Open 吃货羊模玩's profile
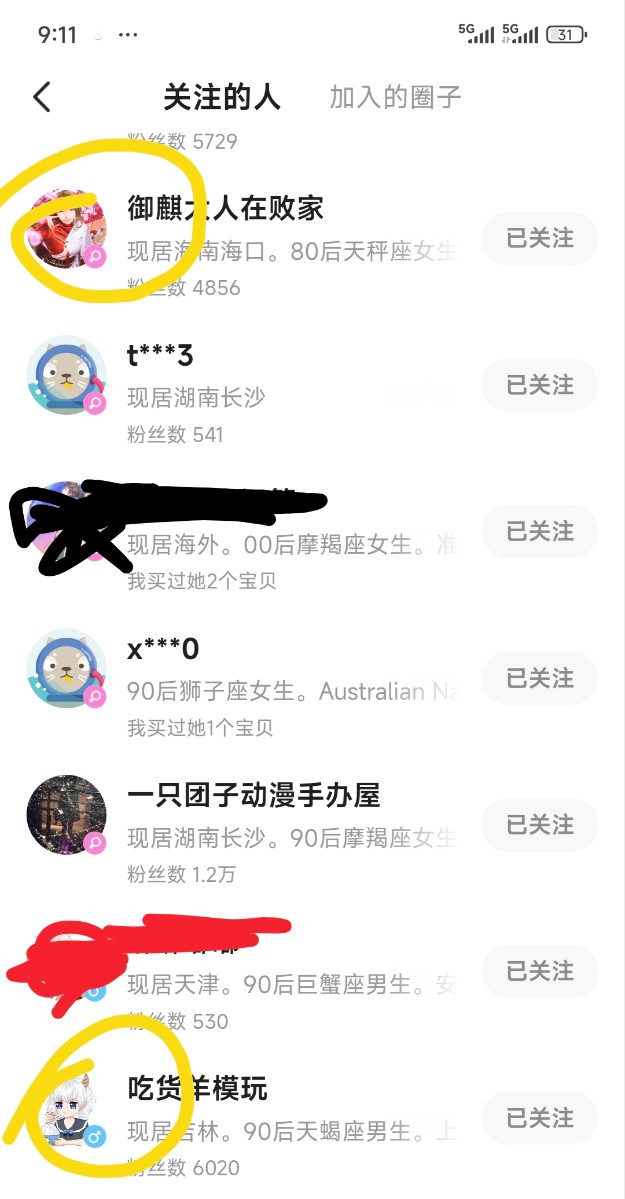 click(x=198, y=1088)
